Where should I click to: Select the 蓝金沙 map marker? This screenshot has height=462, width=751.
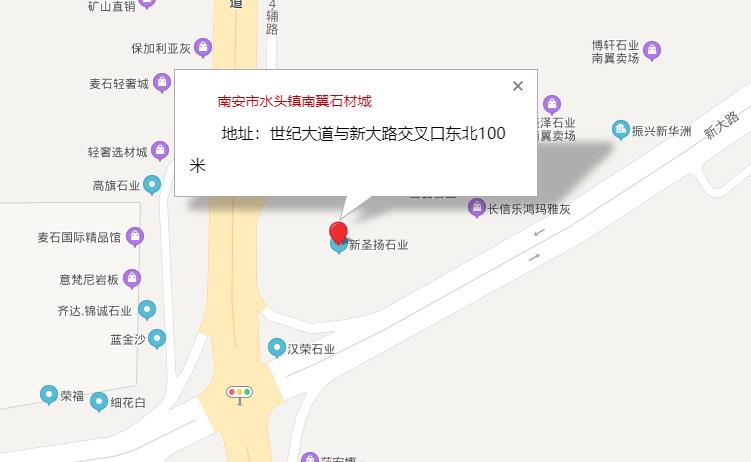click(157, 339)
